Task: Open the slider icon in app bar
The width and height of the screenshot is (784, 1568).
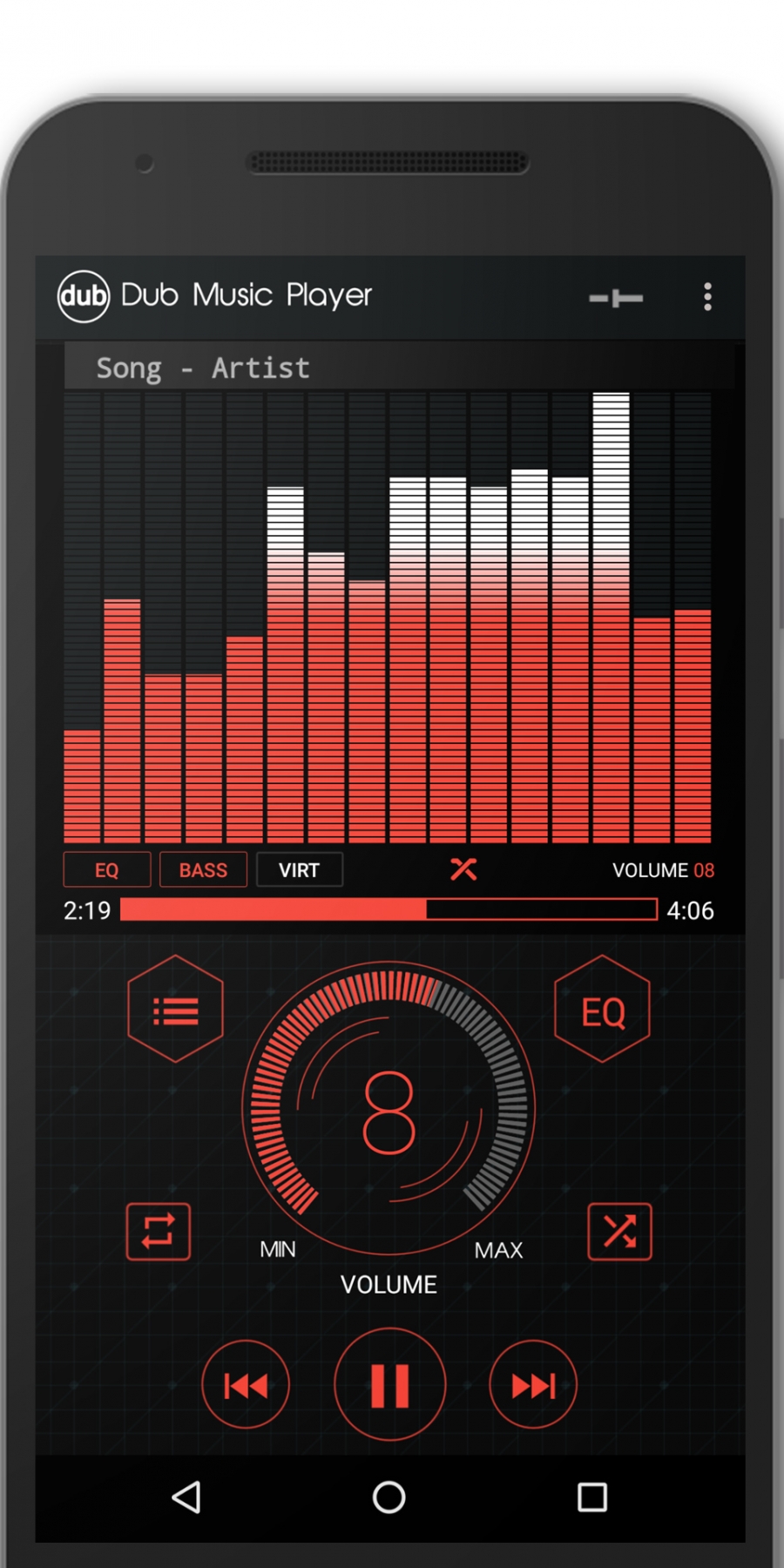Action: 616,299
